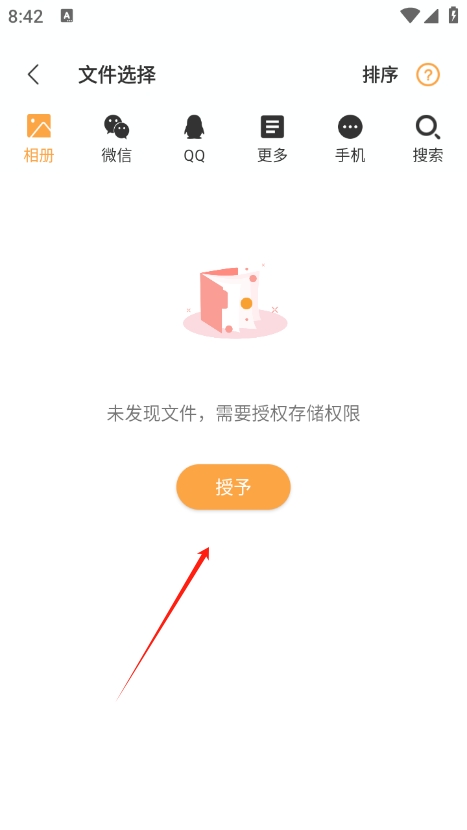Open the help question mark icon
This screenshot has height=830, width=467.
click(x=428, y=75)
